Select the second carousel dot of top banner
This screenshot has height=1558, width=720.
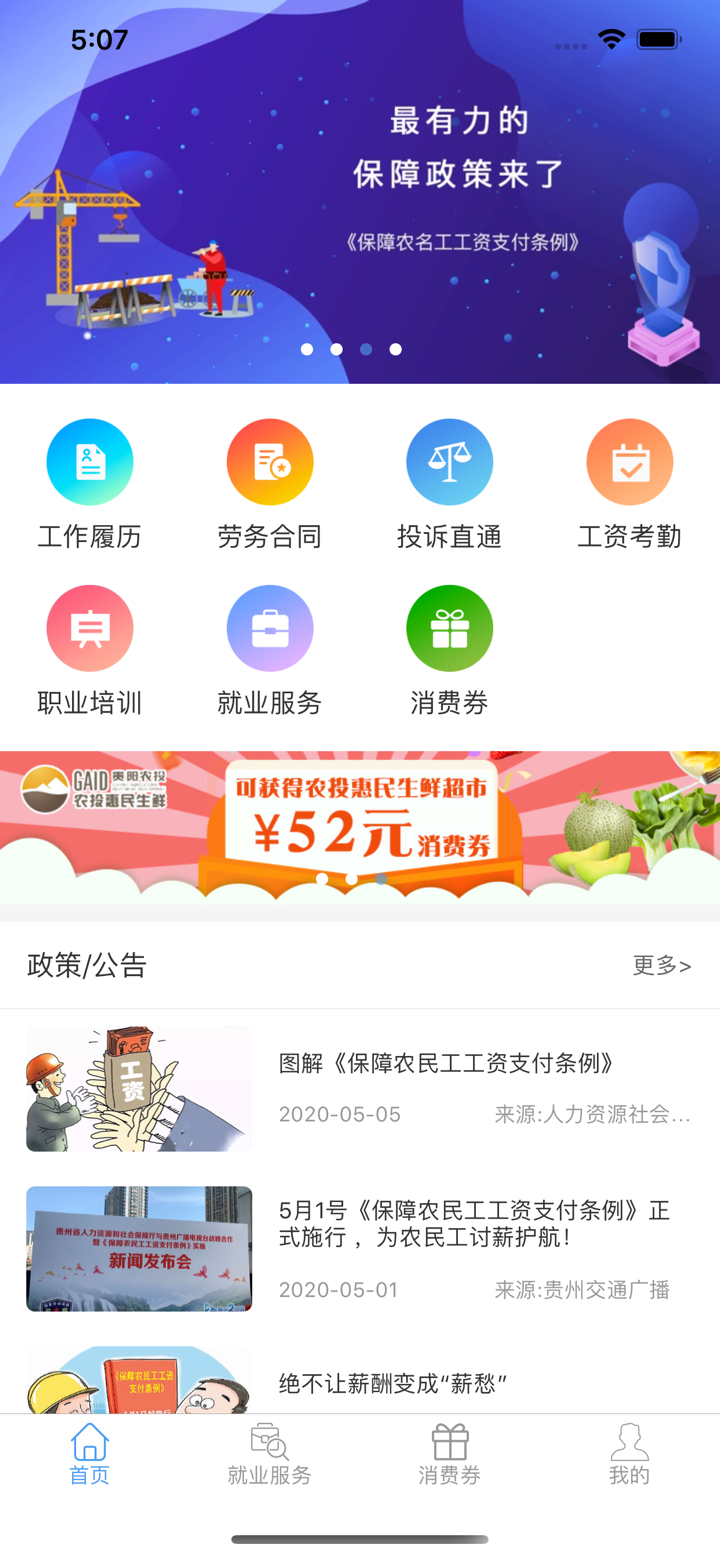[x=336, y=350]
